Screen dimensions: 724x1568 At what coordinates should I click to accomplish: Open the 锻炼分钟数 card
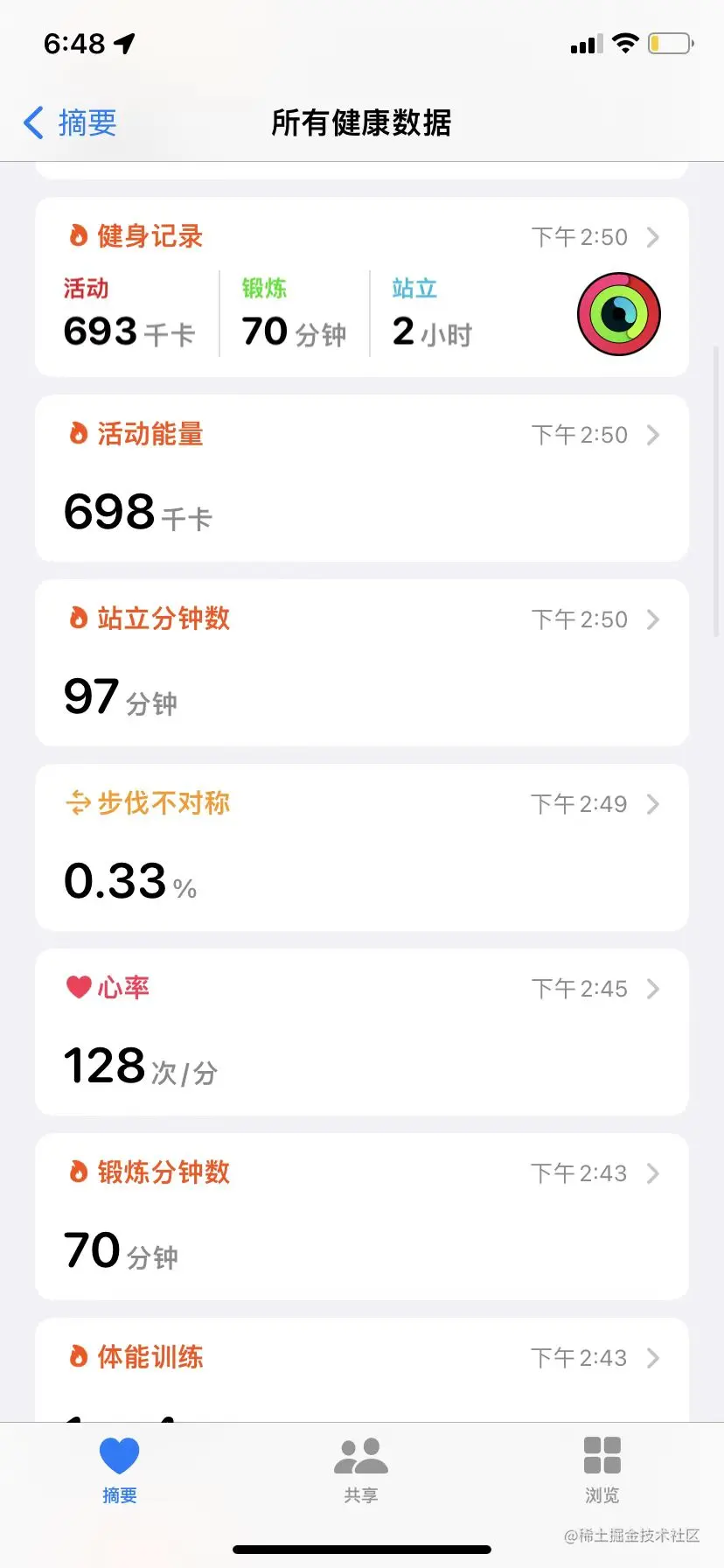(361, 1216)
